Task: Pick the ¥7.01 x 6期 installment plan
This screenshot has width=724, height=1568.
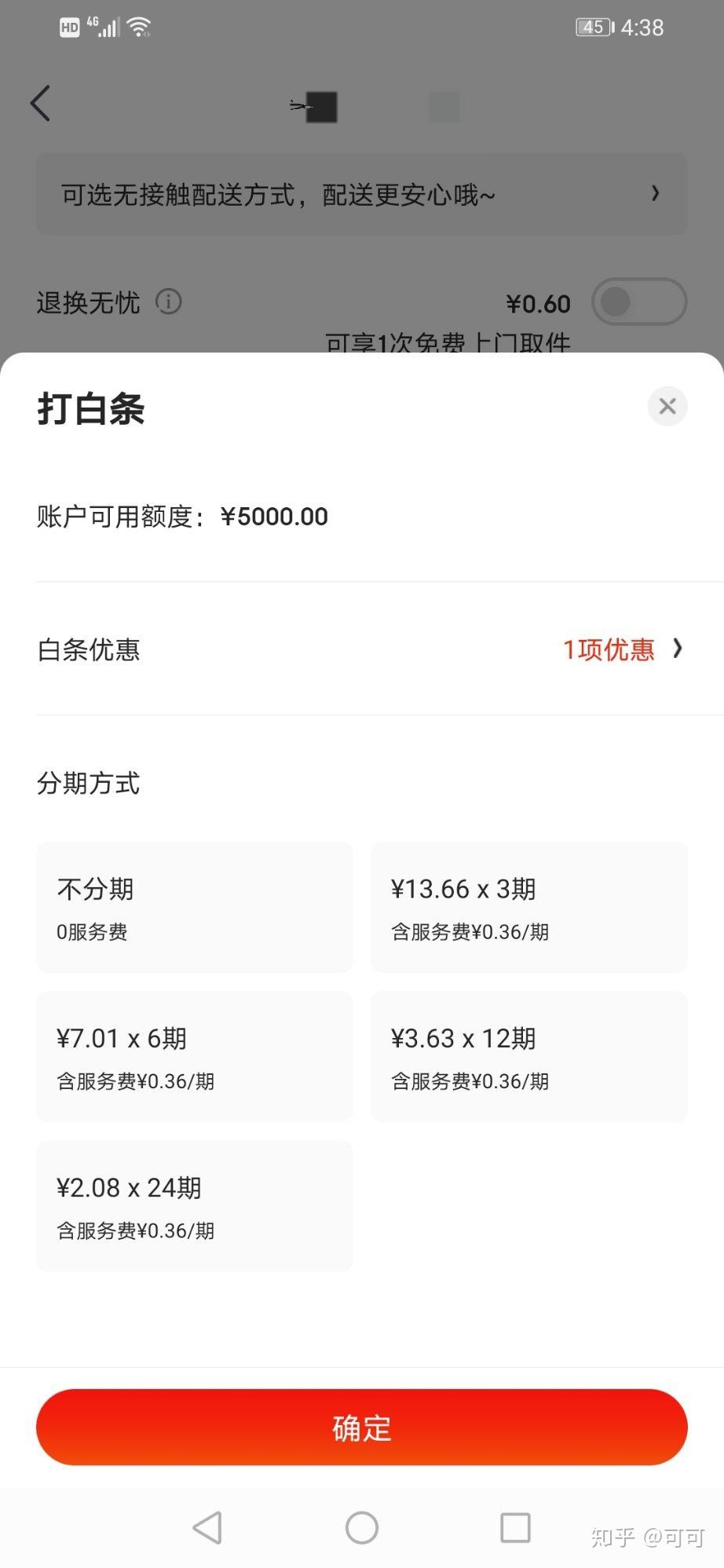Action: click(194, 1056)
